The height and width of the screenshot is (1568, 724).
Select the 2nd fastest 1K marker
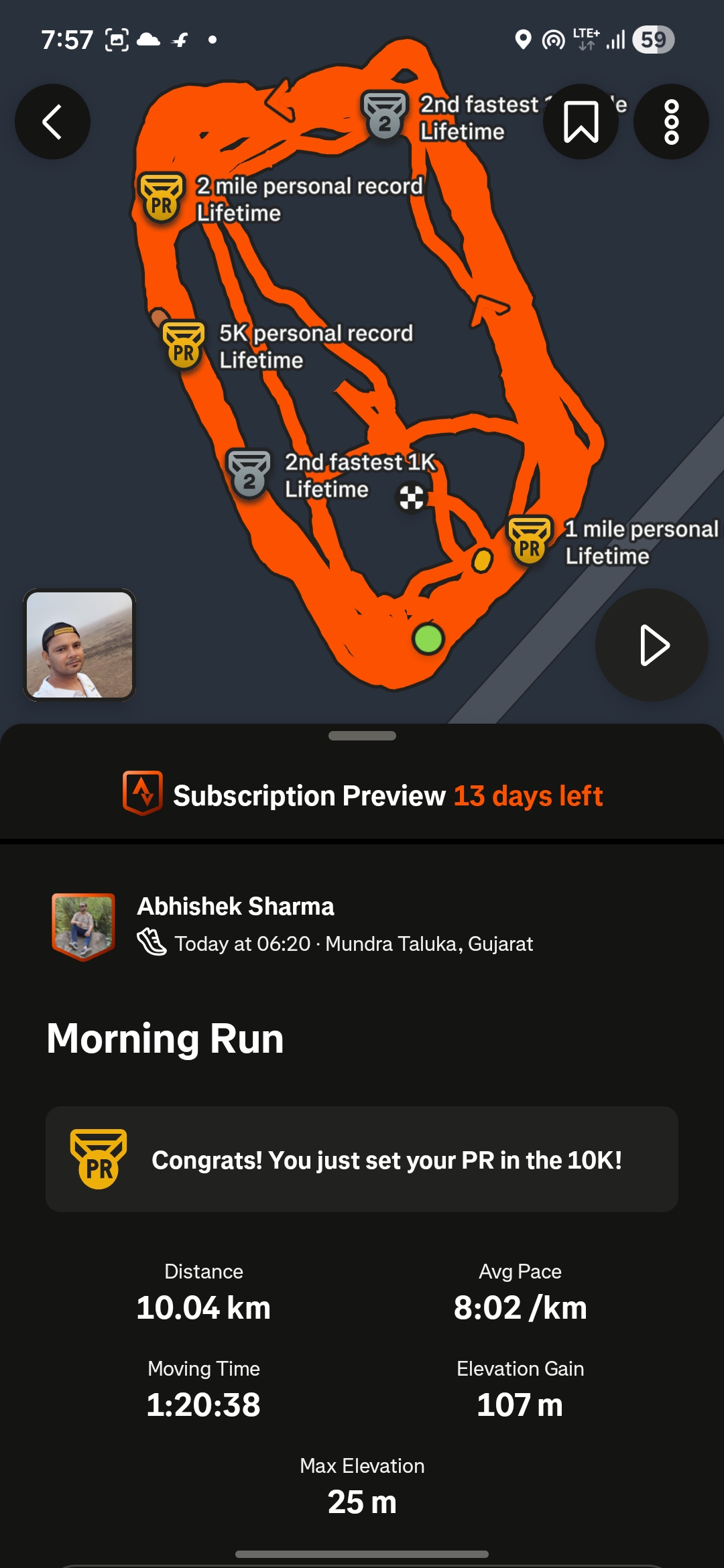point(249,474)
